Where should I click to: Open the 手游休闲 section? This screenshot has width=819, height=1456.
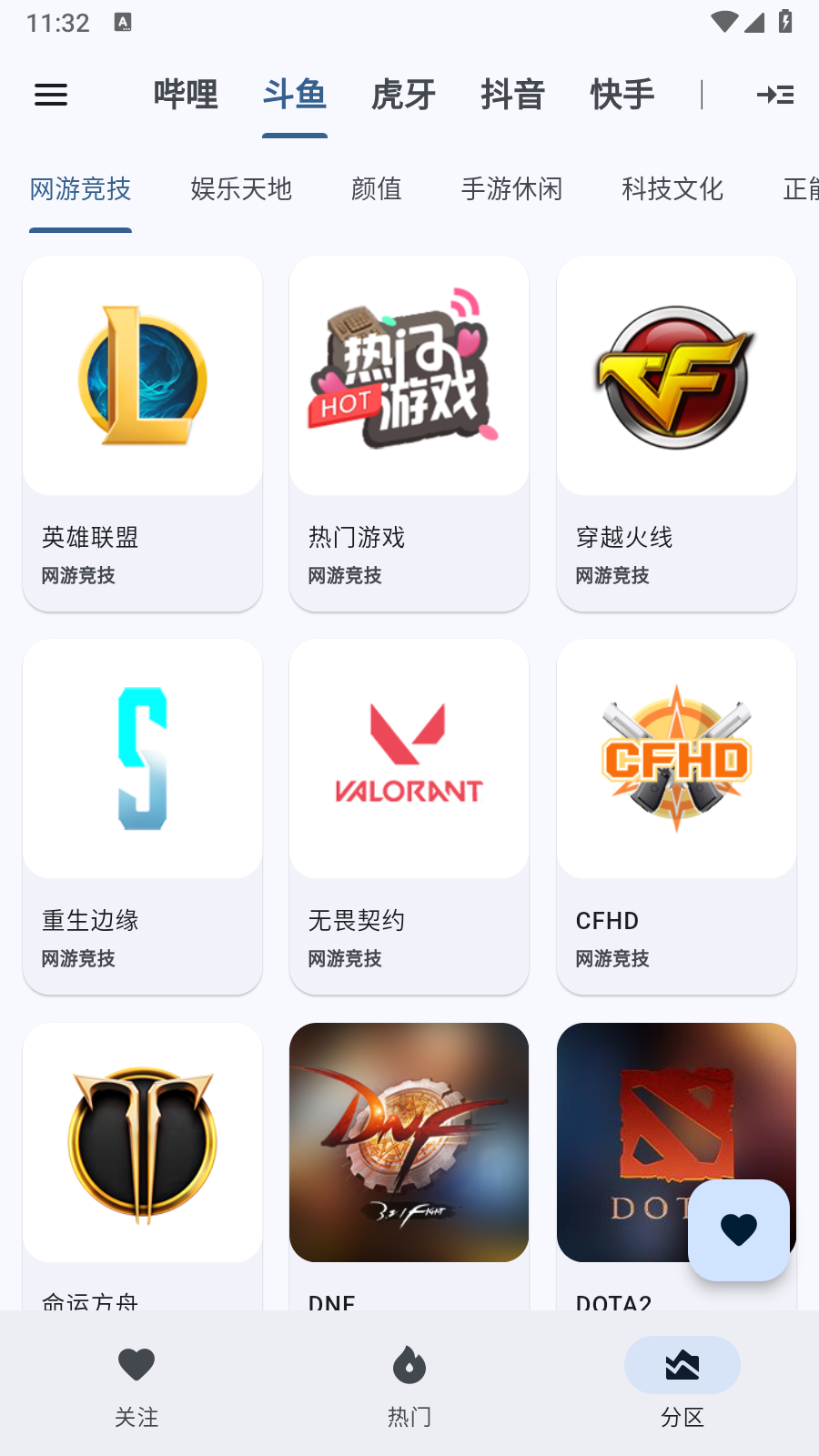511,189
